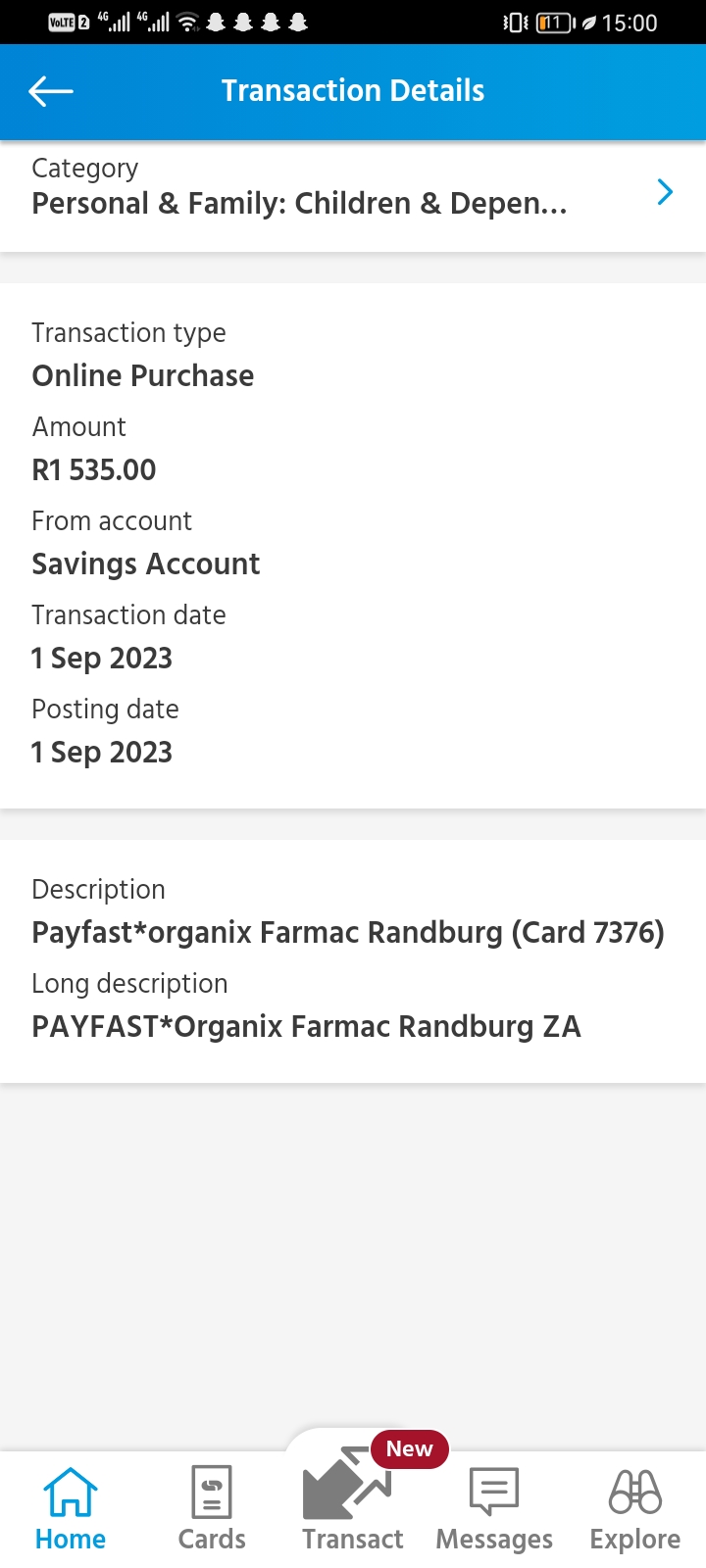Open the Explore tab
This screenshot has width=706, height=1568.
[x=635, y=1509]
